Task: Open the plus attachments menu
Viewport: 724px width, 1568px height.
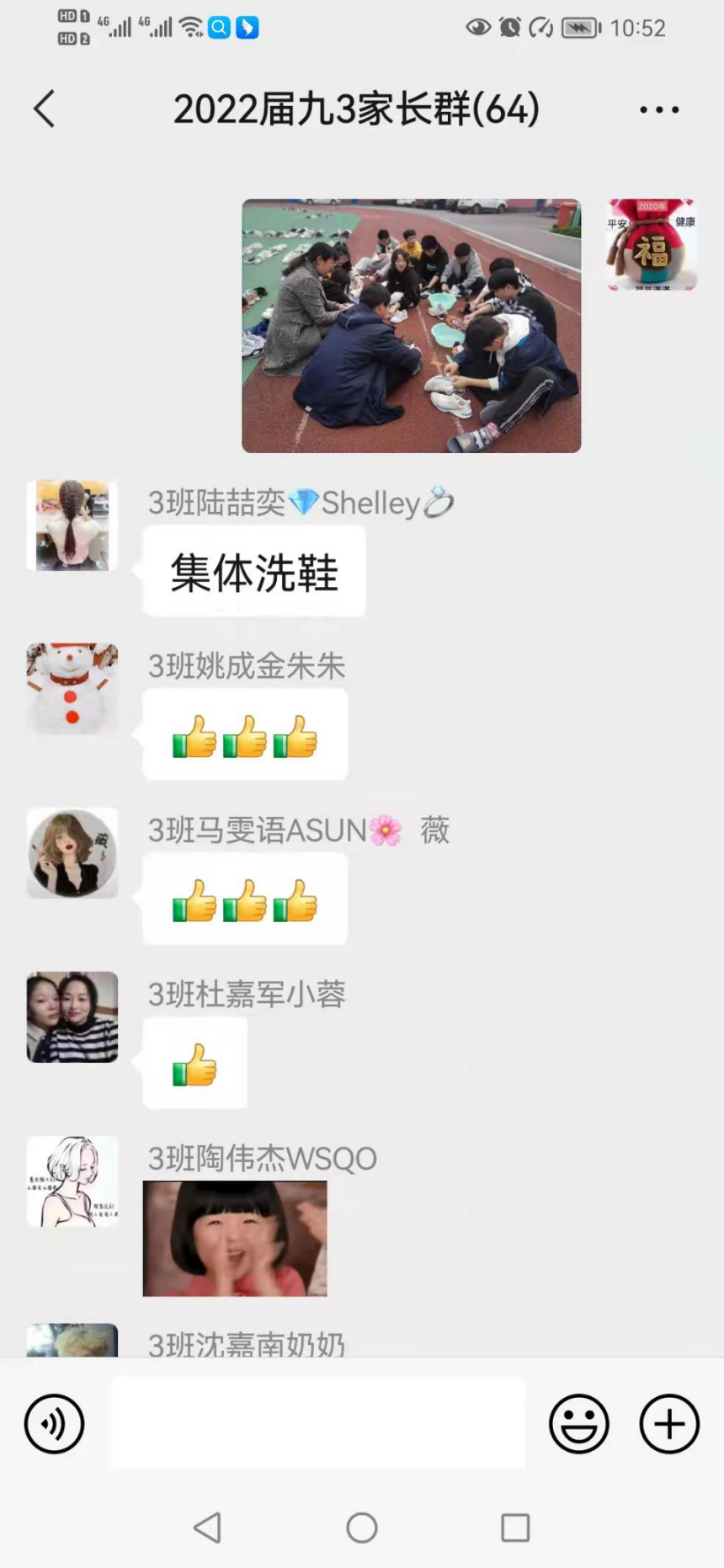Action: point(669,1424)
